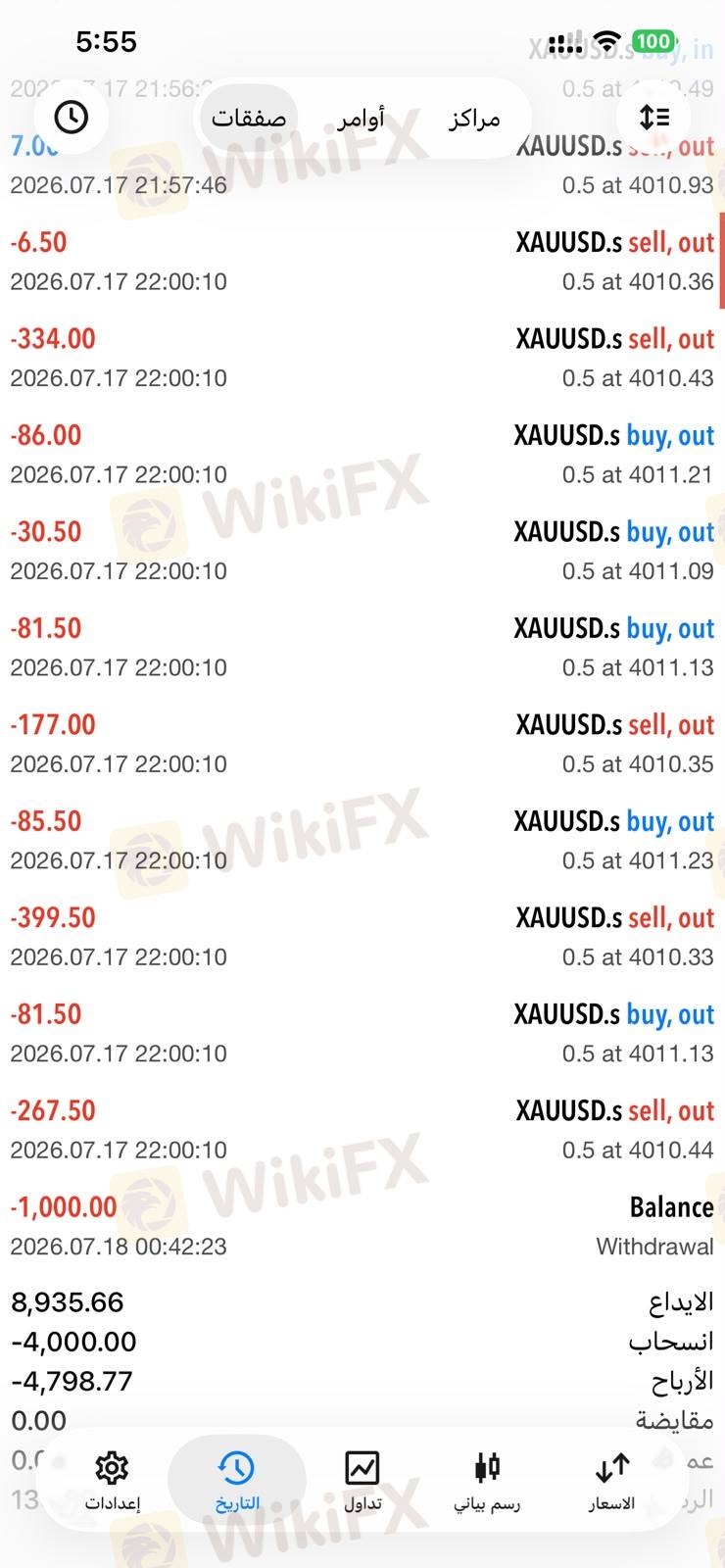The width and height of the screenshot is (725, 1568).
Task: Switch to the أوامر orders tab
Action: pyautogui.click(x=362, y=119)
